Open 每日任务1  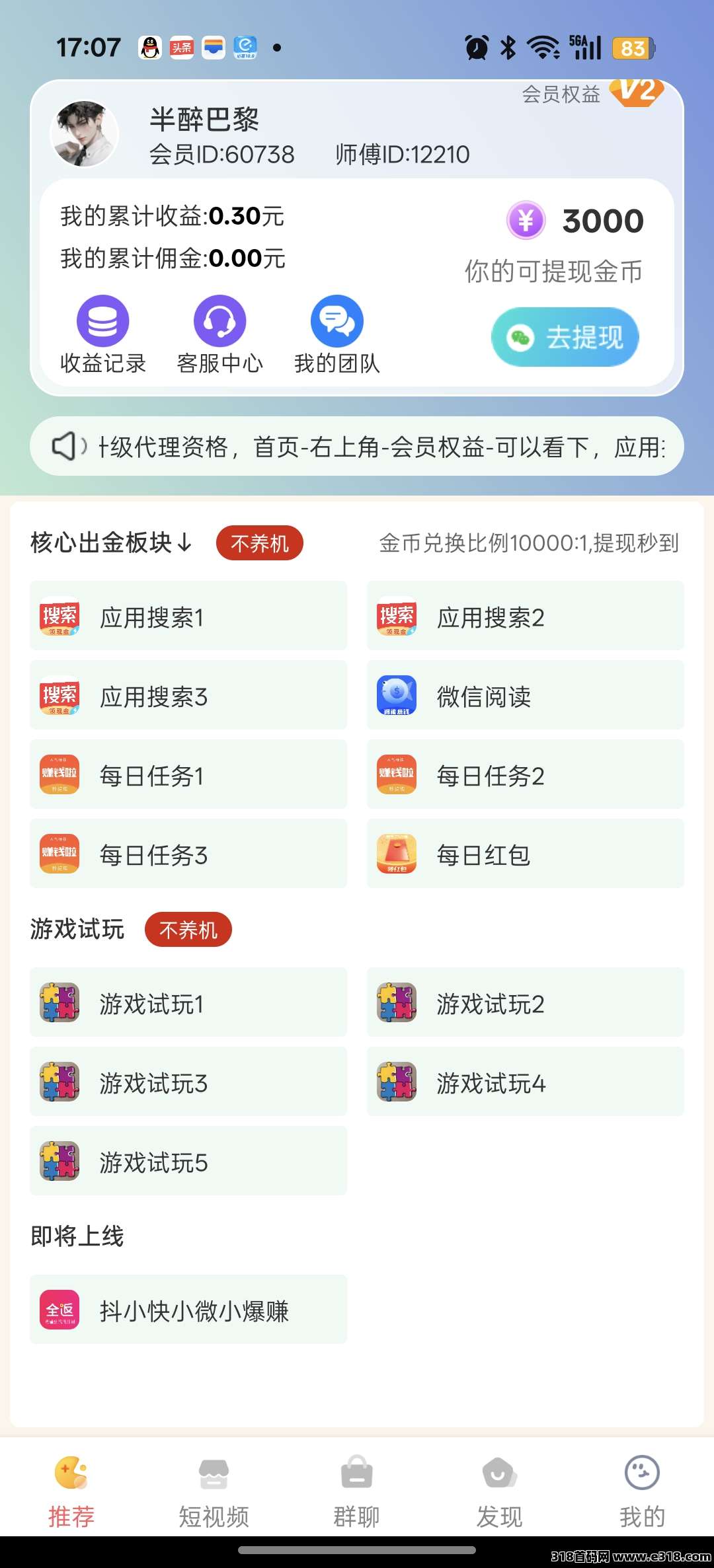click(188, 775)
